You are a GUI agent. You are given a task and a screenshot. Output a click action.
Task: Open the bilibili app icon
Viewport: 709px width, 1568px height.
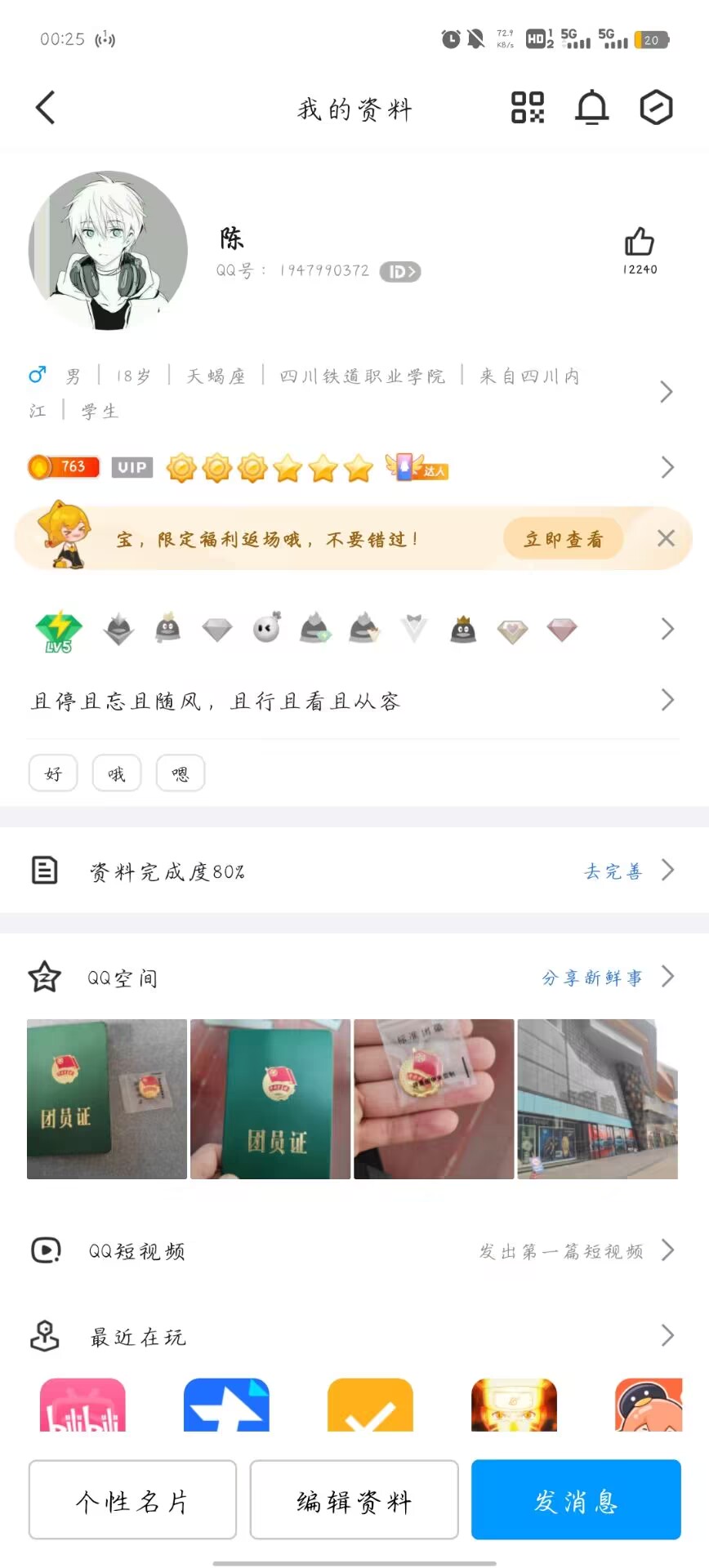(x=82, y=1405)
